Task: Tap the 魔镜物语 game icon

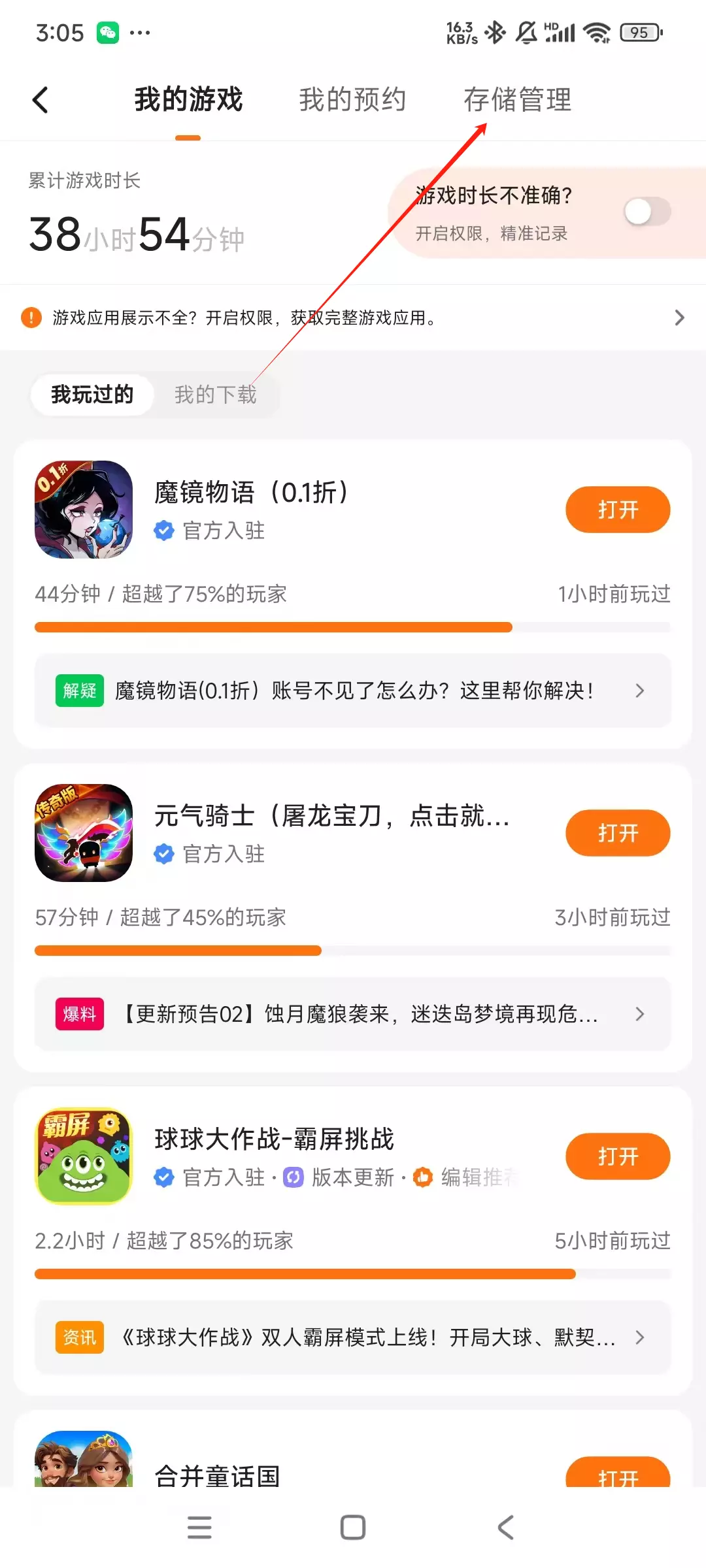Action: click(84, 510)
